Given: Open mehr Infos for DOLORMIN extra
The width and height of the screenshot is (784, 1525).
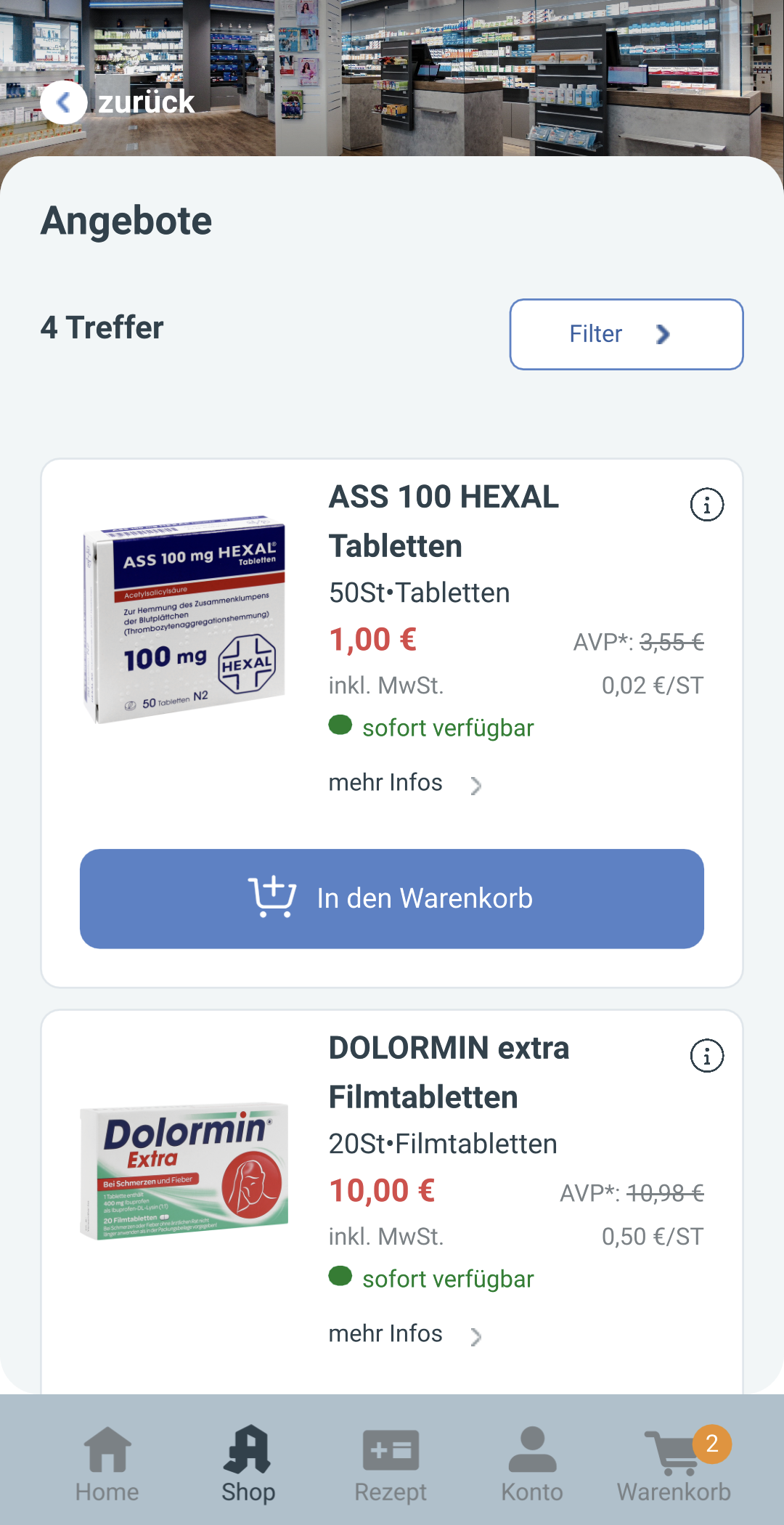Looking at the screenshot, I should (405, 1335).
